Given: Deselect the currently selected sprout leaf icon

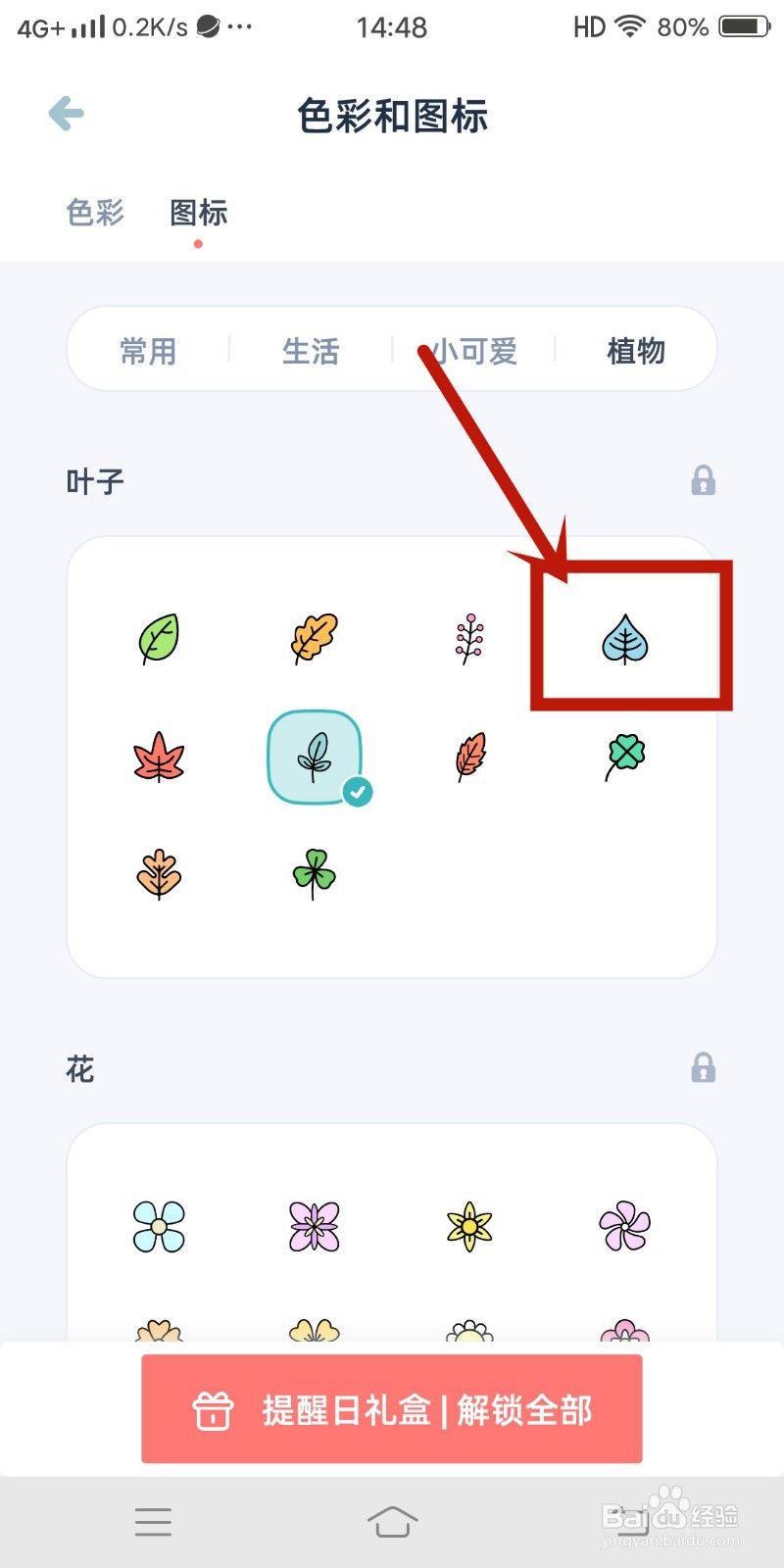Looking at the screenshot, I should coord(314,759).
